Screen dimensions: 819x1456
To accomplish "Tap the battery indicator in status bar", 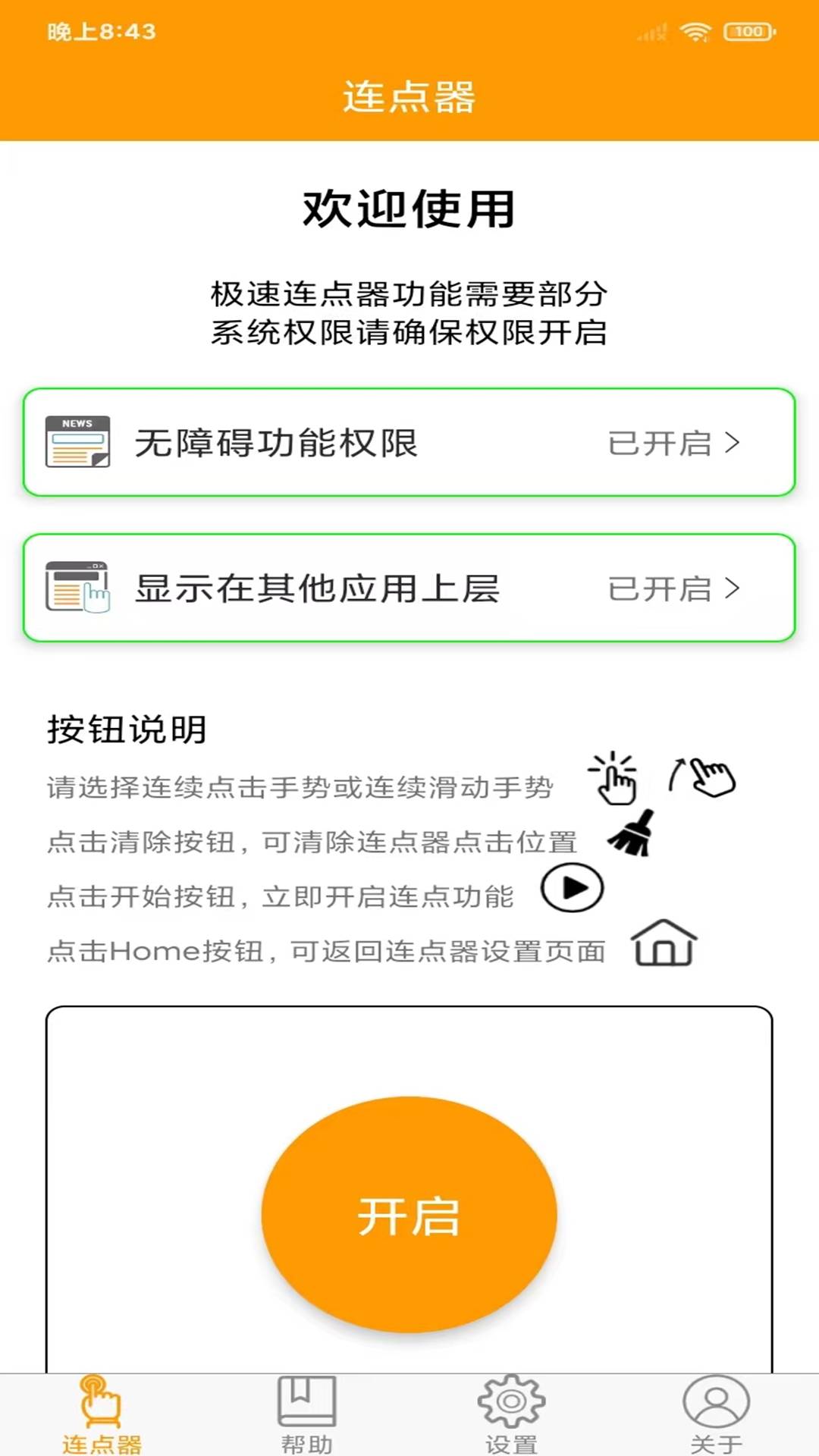I will (x=747, y=32).
